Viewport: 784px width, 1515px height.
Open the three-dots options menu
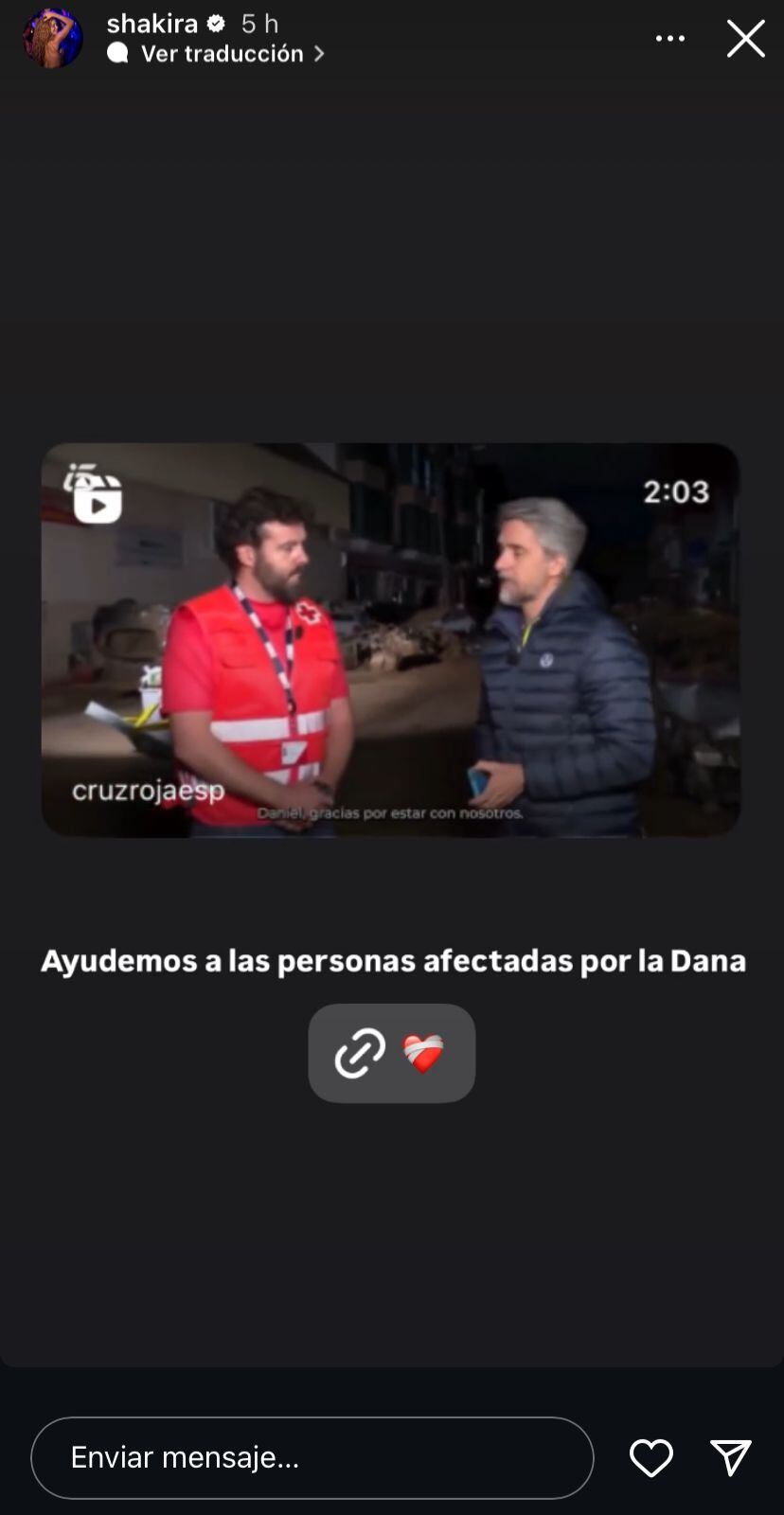click(670, 38)
